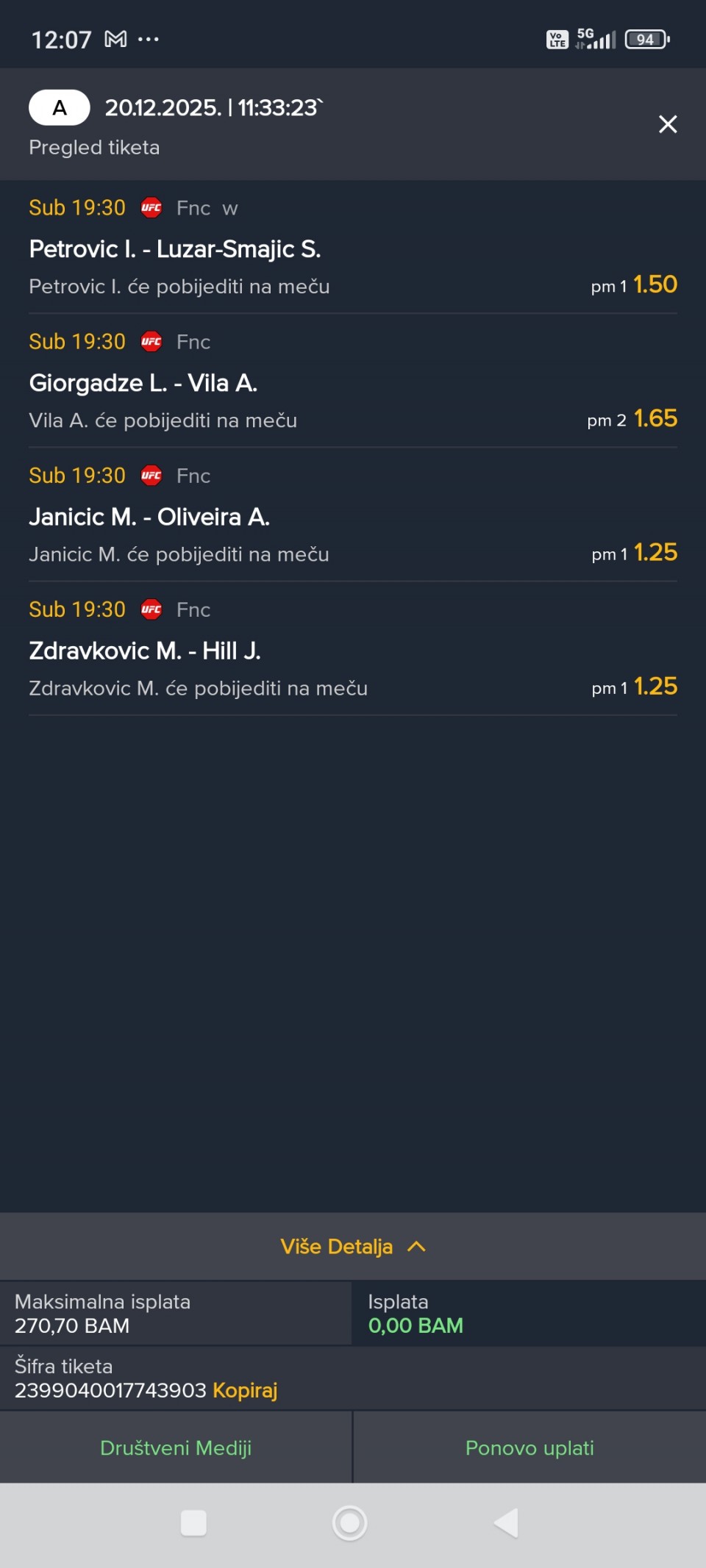This screenshot has height=1568, width=706.
Task: Open the Giorgadze L. - Vila A. match
Action: click(143, 383)
